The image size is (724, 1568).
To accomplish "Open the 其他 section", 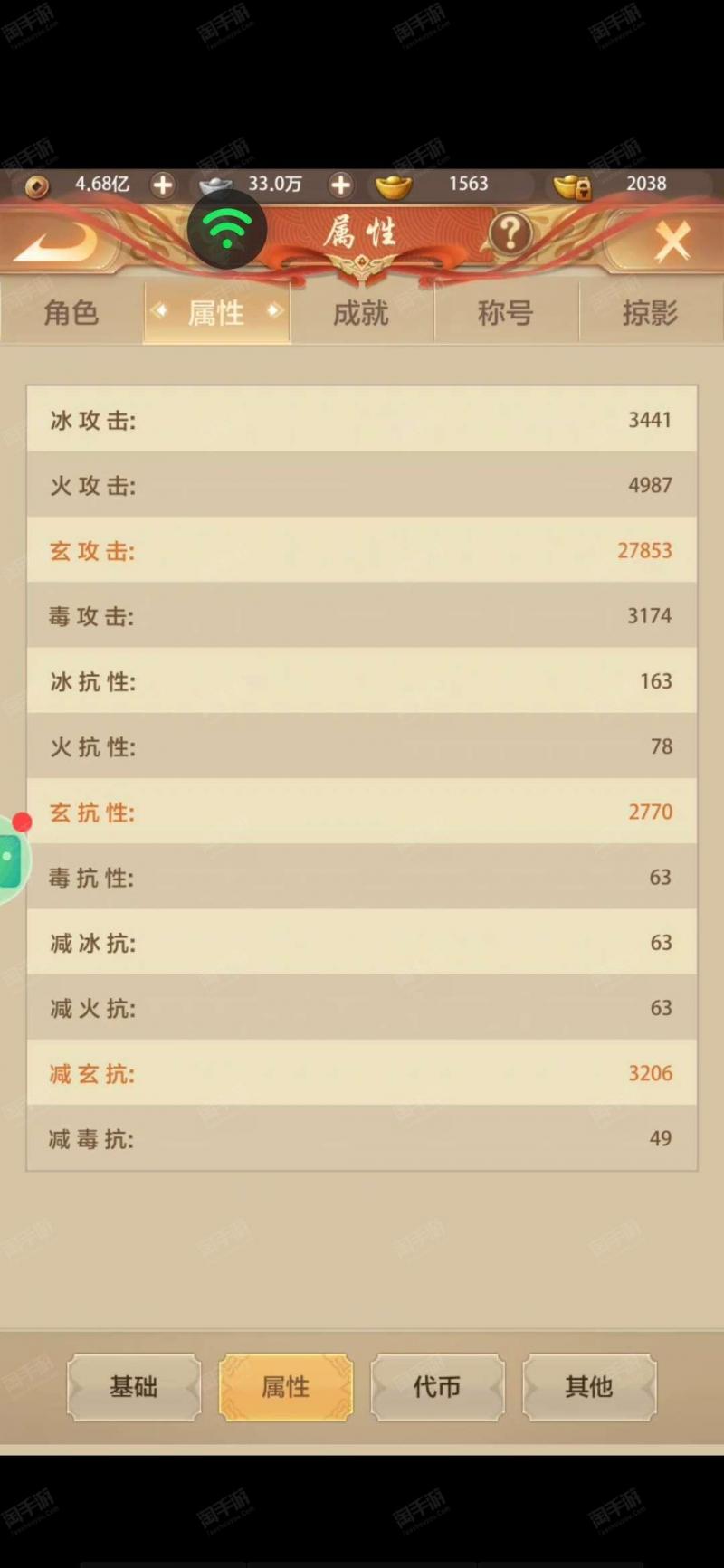I will click(x=589, y=1386).
